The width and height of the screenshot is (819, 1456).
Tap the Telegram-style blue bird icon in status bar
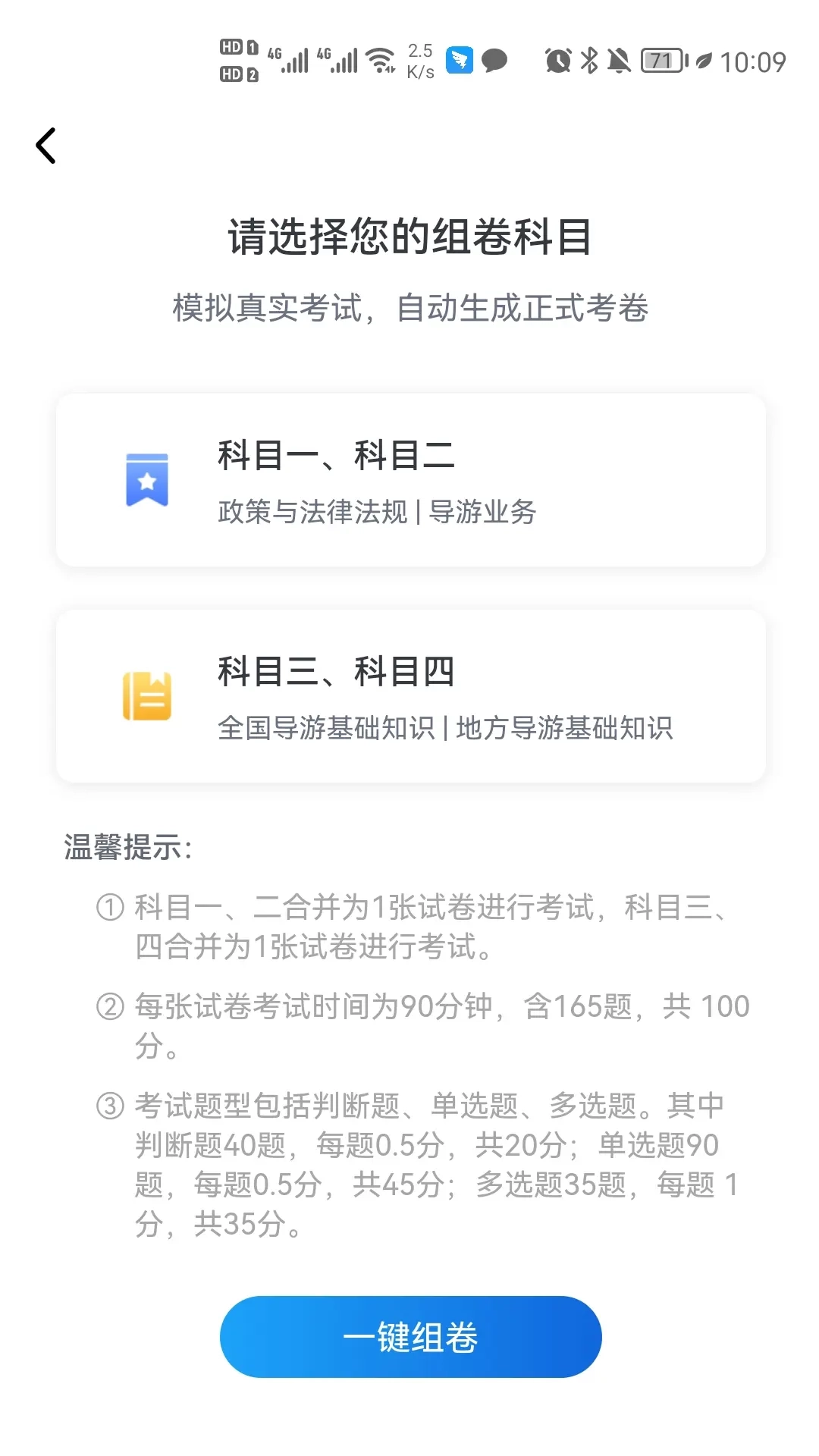click(457, 60)
